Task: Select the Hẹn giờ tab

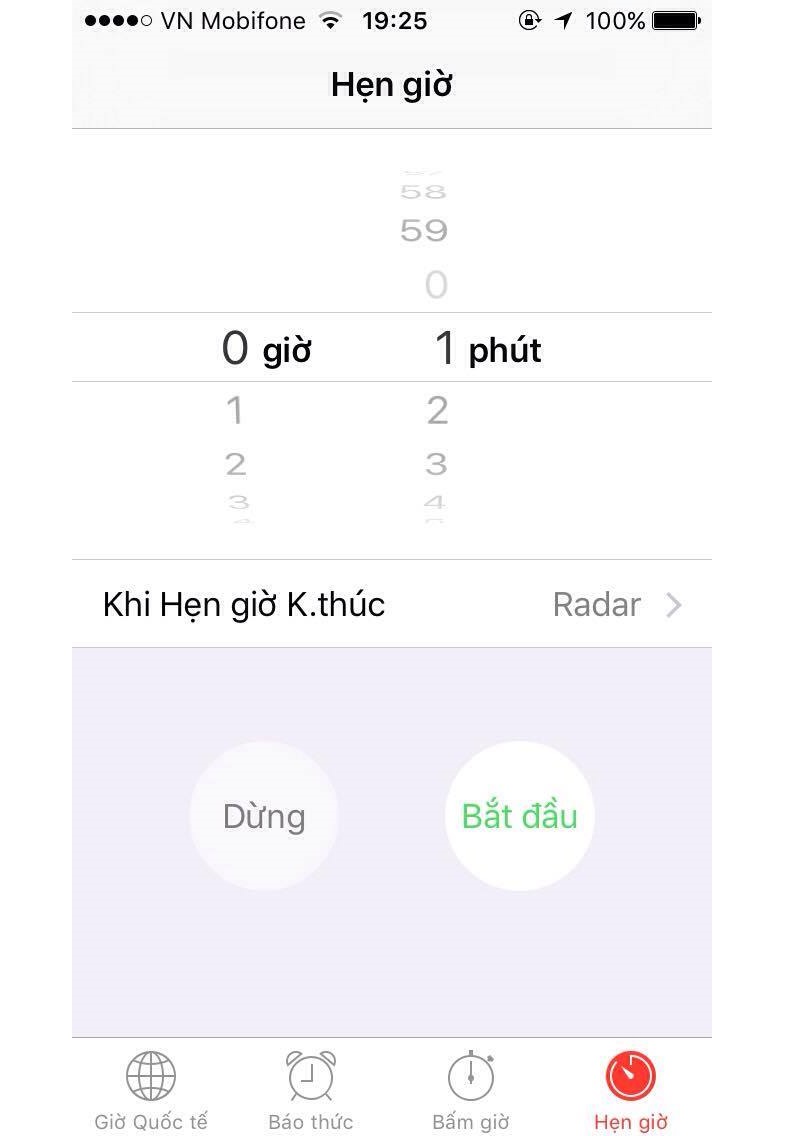Action: coord(630,1090)
